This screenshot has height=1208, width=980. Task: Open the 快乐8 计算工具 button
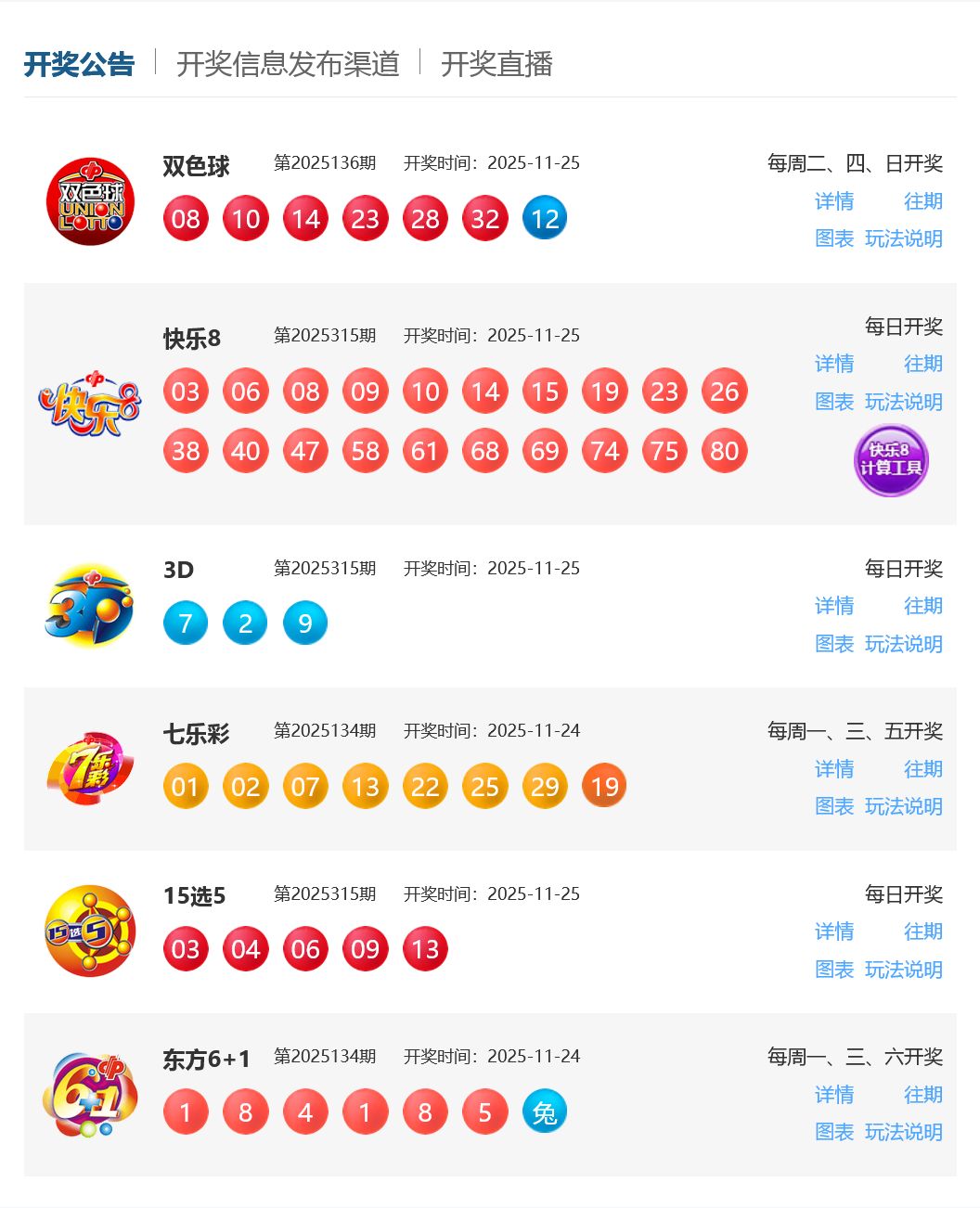click(x=891, y=460)
